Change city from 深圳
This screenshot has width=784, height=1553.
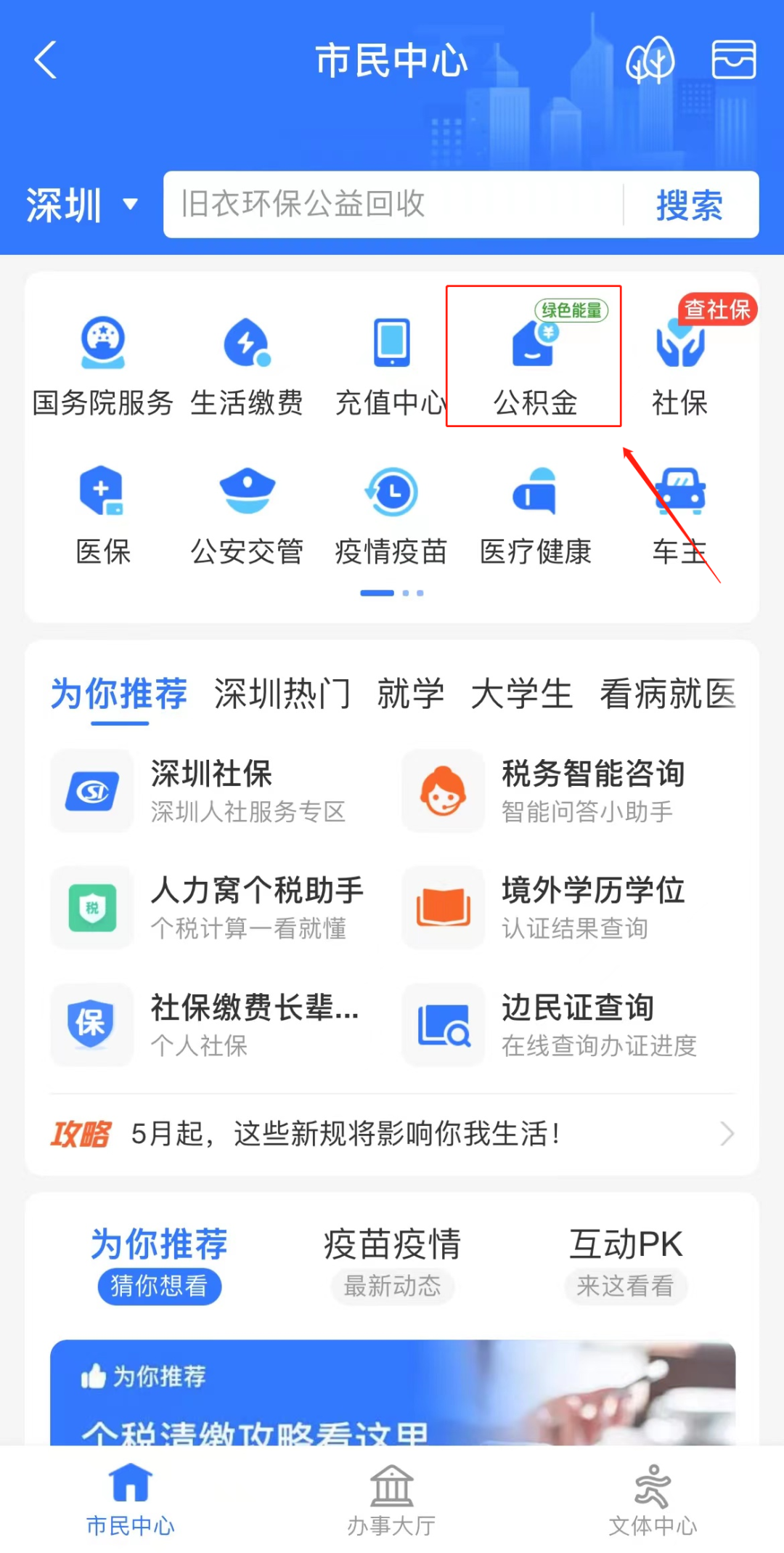(81, 205)
